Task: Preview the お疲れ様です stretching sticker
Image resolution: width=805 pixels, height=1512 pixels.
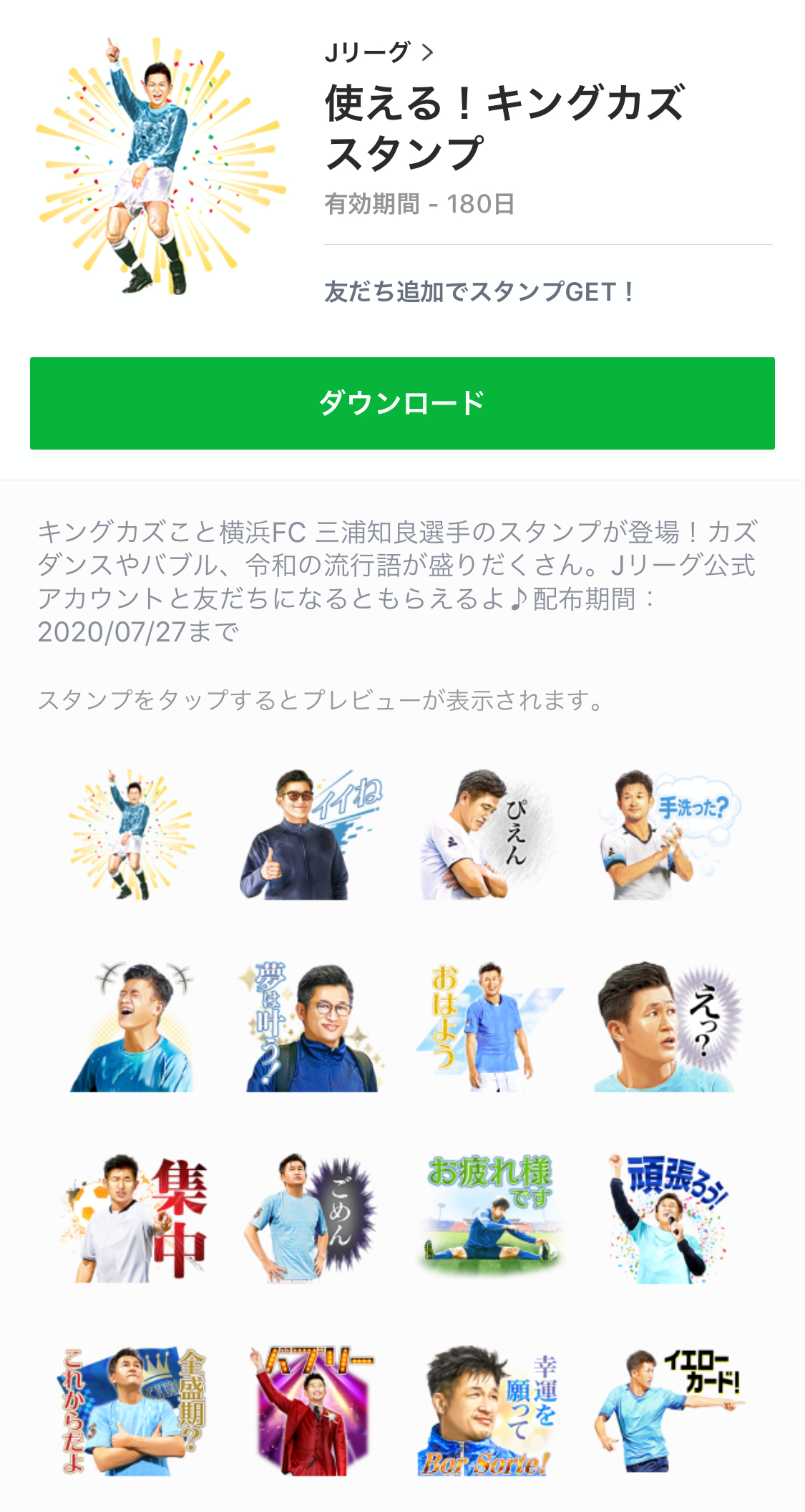Action: [x=489, y=1218]
